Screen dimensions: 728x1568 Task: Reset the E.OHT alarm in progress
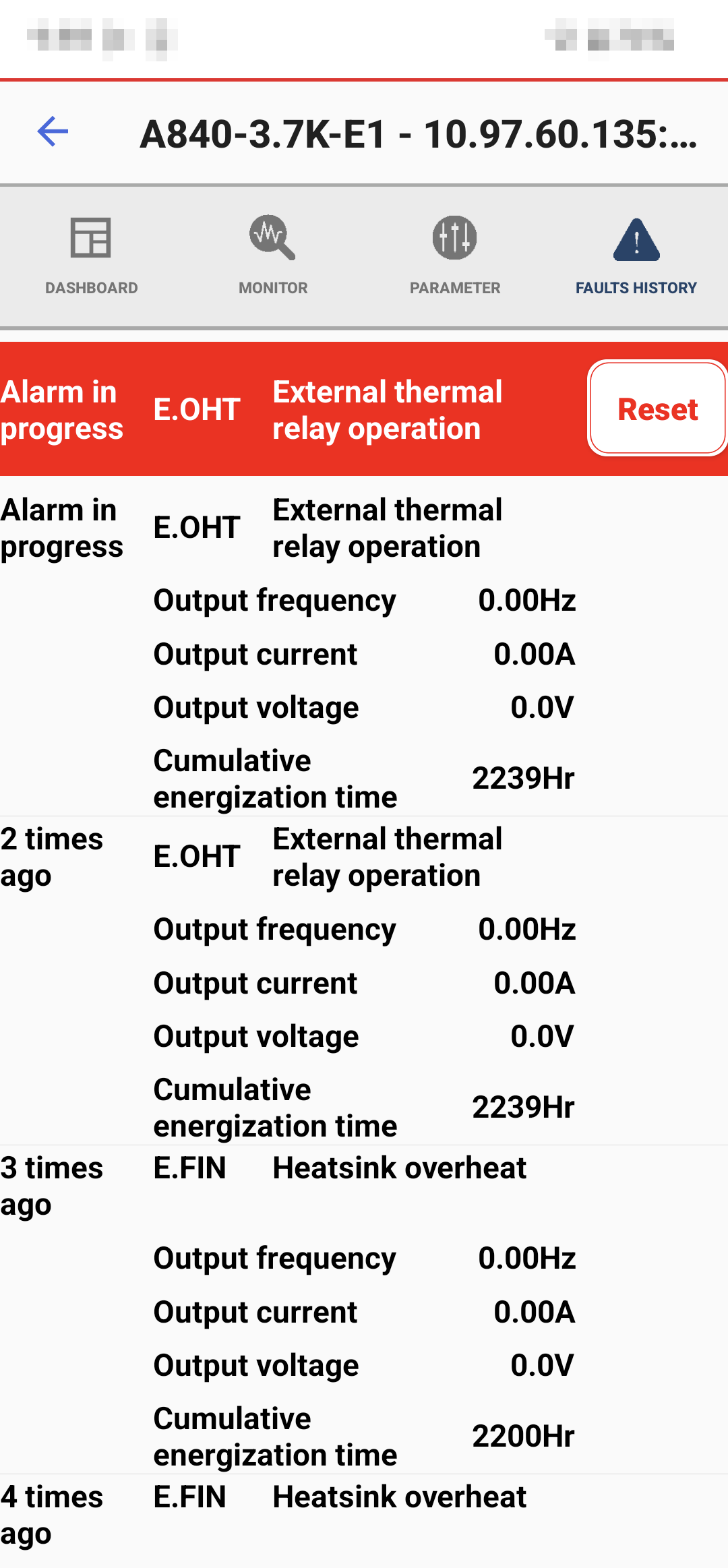click(657, 409)
